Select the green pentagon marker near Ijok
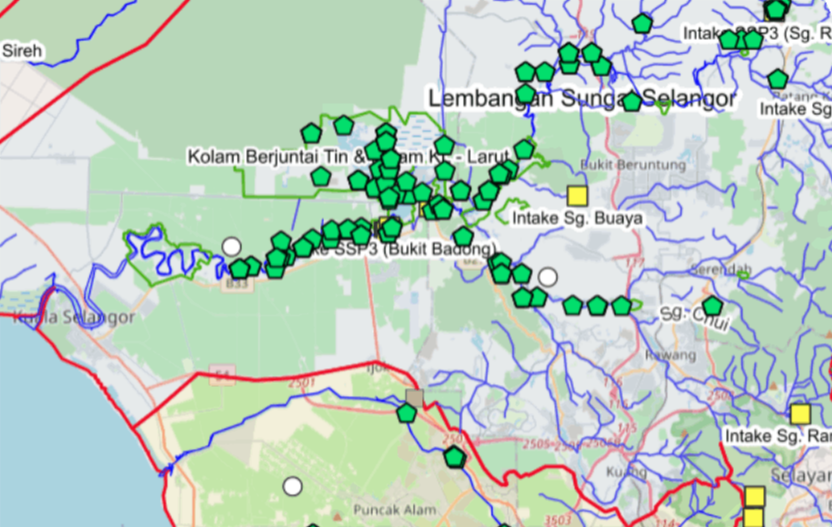The width and height of the screenshot is (833, 527). point(406,412)
